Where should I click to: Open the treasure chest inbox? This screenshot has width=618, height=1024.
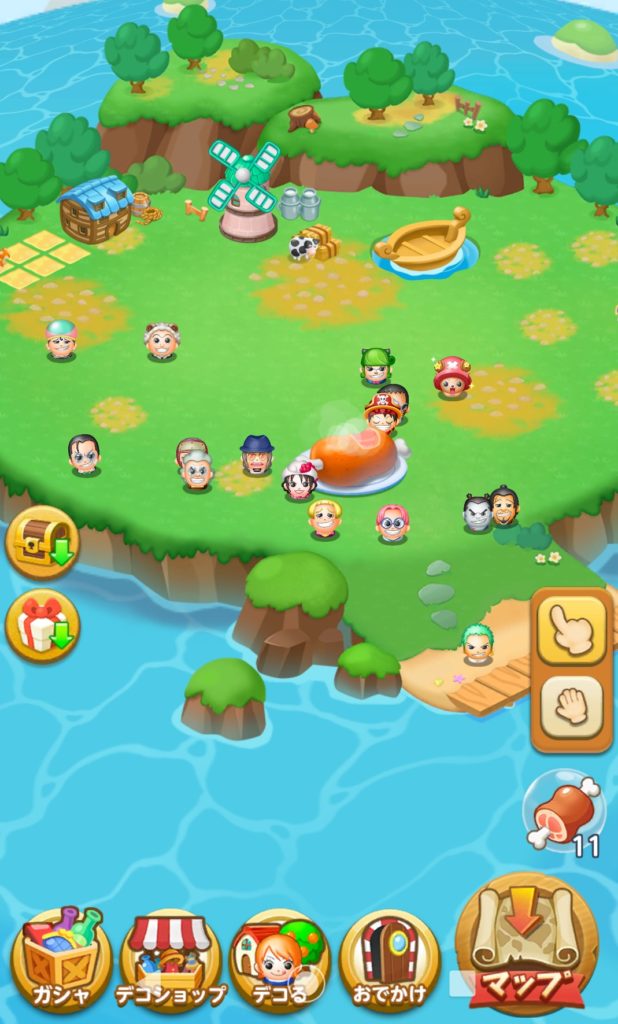pos(42,542)
